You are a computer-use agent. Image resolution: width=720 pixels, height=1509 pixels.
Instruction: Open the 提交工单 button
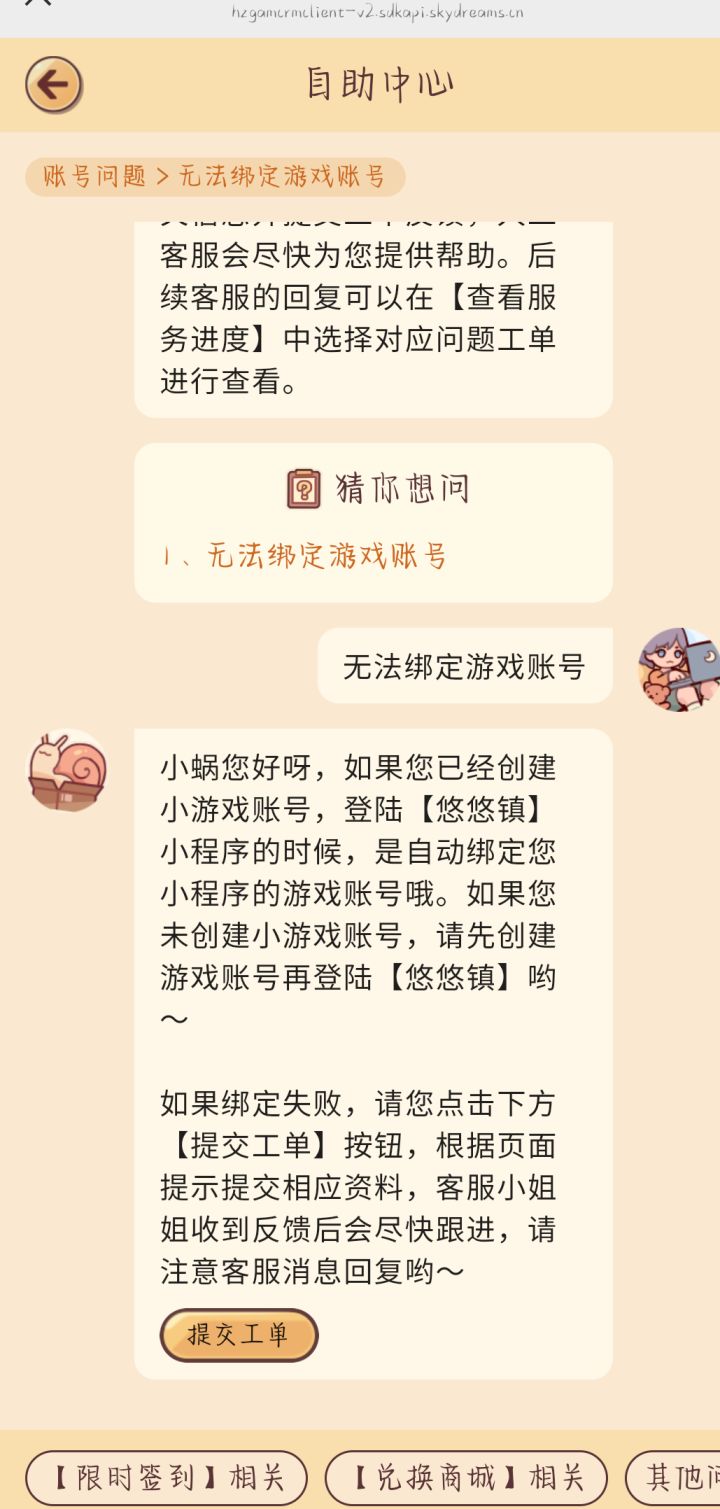[x=239, y=1335]
